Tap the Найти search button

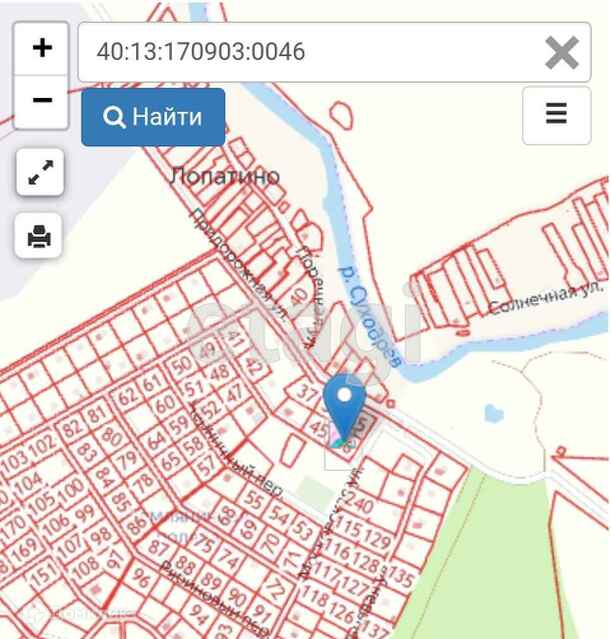click(153, 117)
